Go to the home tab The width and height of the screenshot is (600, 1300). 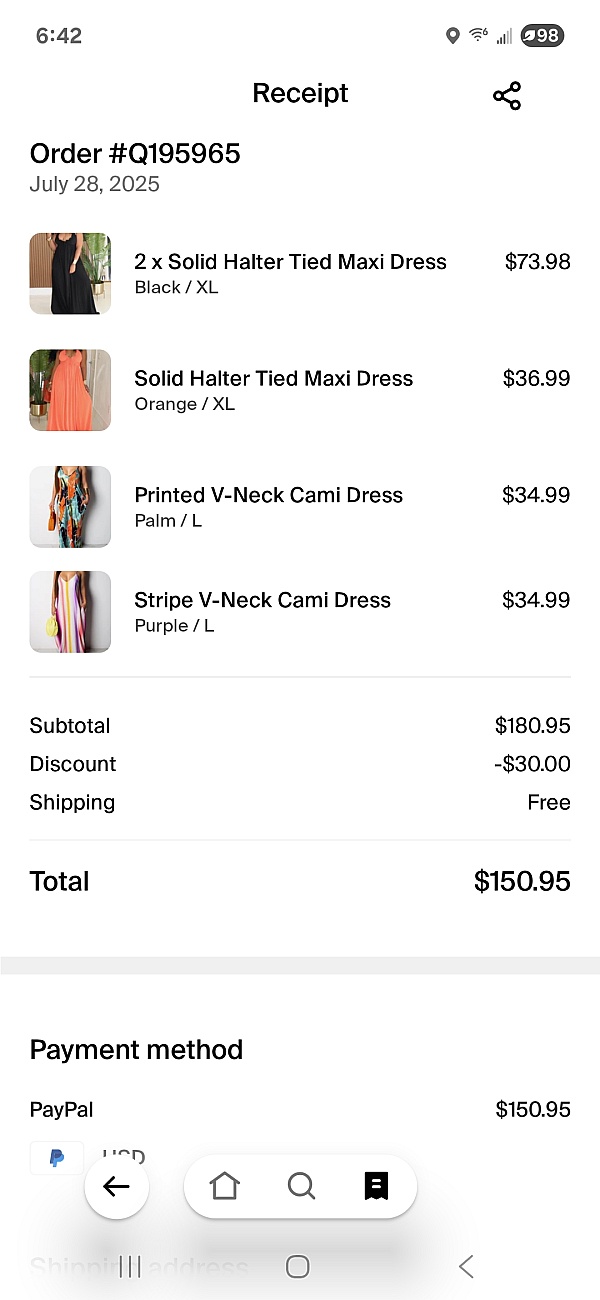coord(225,1186)
